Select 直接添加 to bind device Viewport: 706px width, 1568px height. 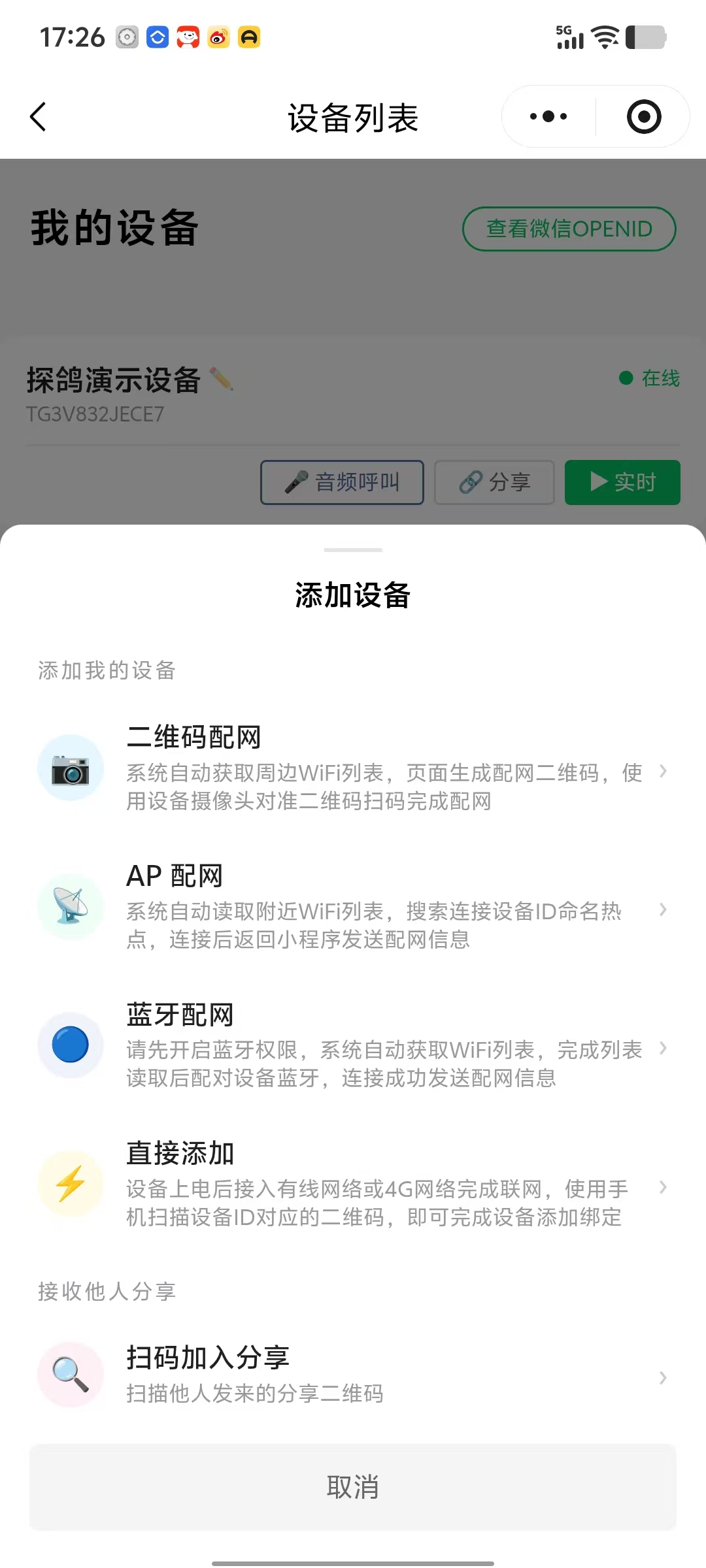pyautogui.click(x=353, y=1184)
